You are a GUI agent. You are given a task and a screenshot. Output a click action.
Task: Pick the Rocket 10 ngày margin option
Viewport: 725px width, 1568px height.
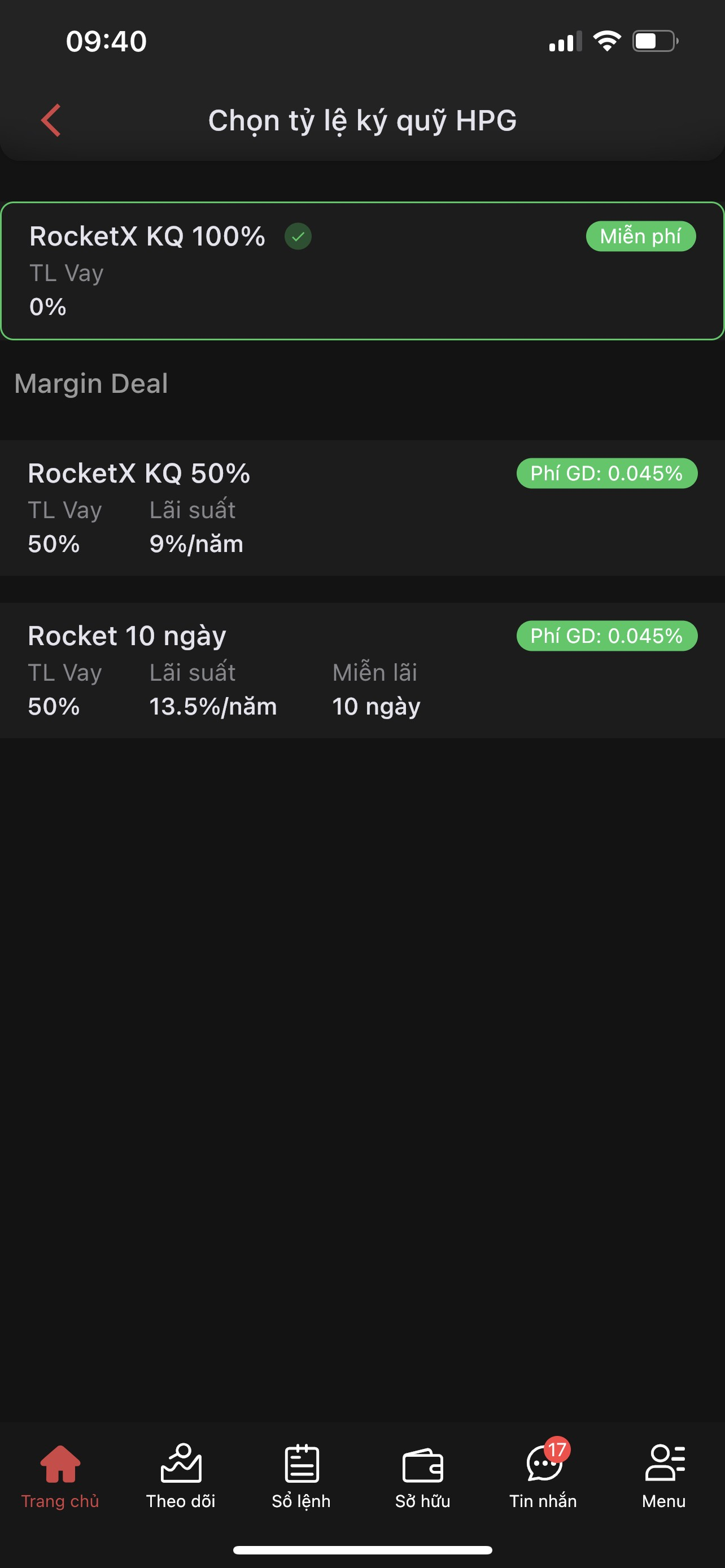(362, 670)
